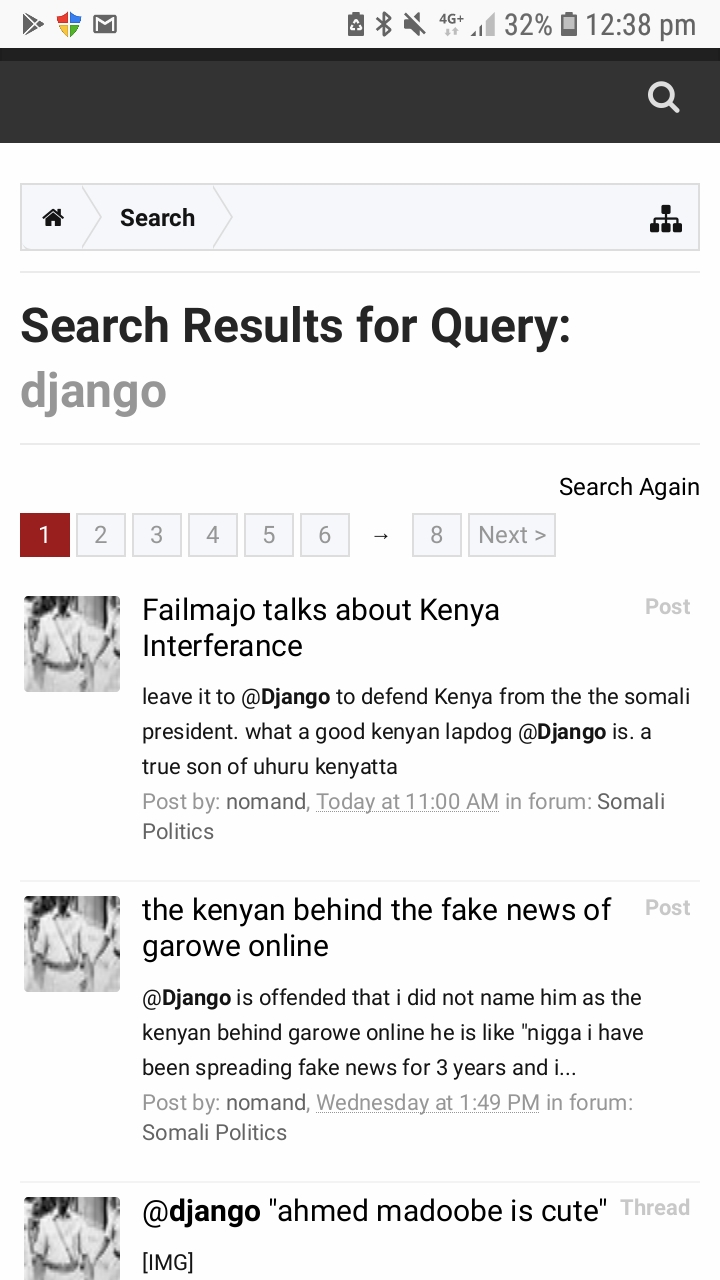View nomand's profile from Wednesday's post

(x=266, y=1102)
